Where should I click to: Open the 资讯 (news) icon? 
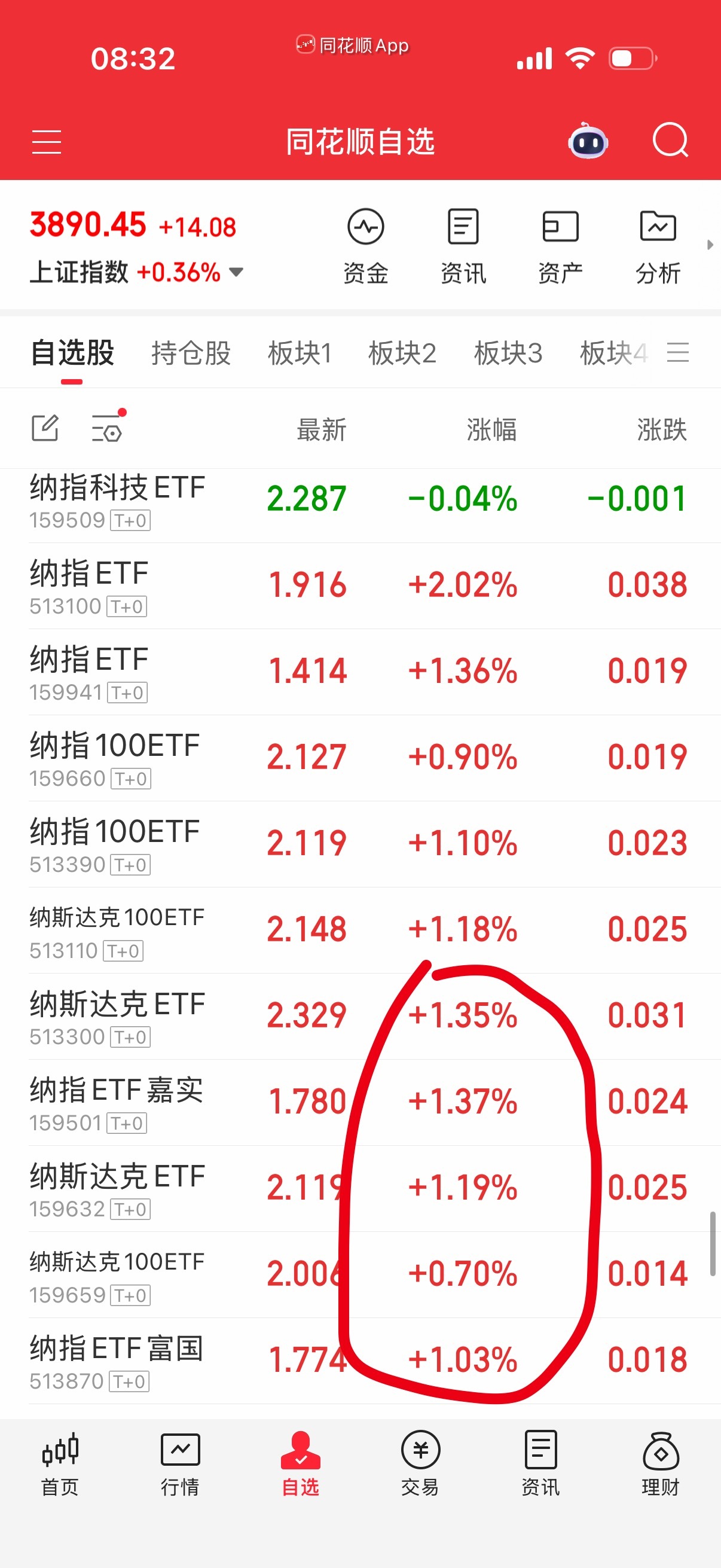(x=463, y=243)
